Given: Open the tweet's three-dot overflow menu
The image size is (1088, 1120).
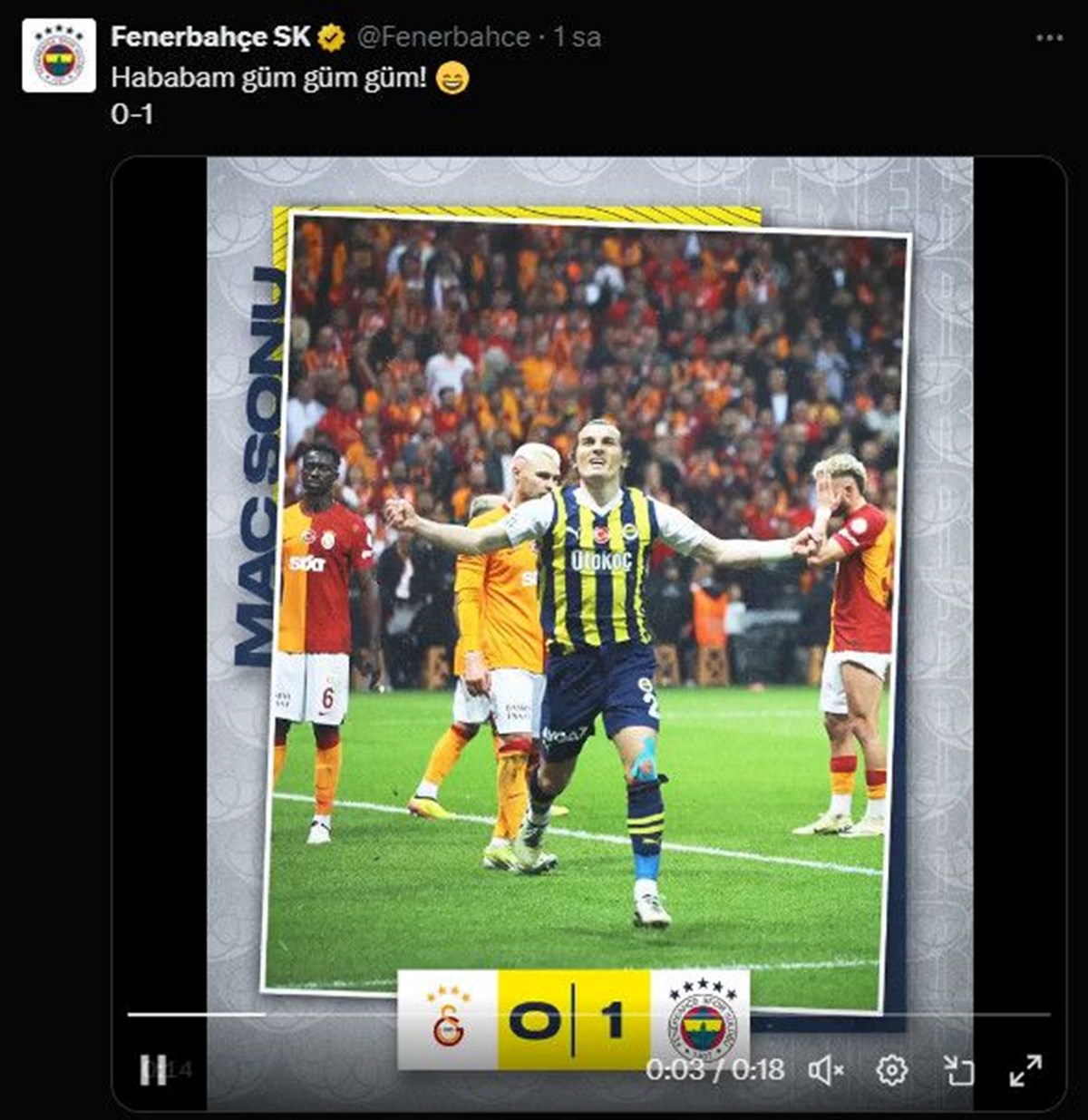Looking at the screenshot, I should point(1049,38).
